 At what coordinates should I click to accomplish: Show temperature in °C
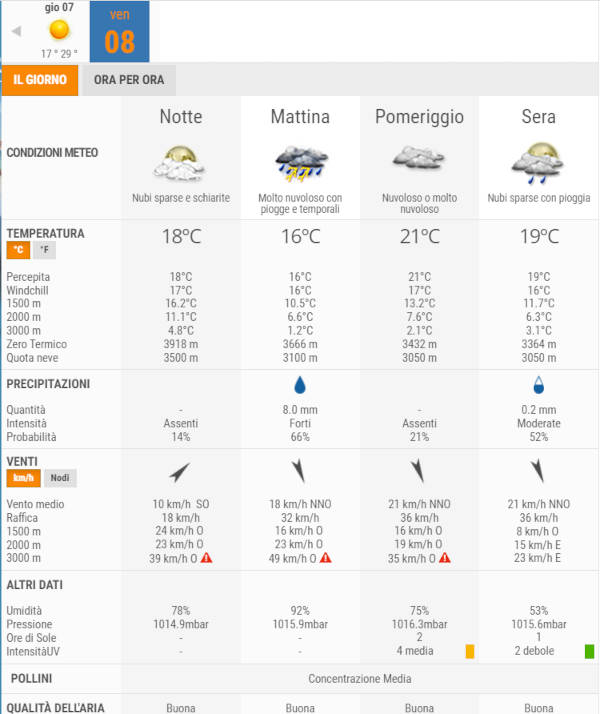pos(18,251)
